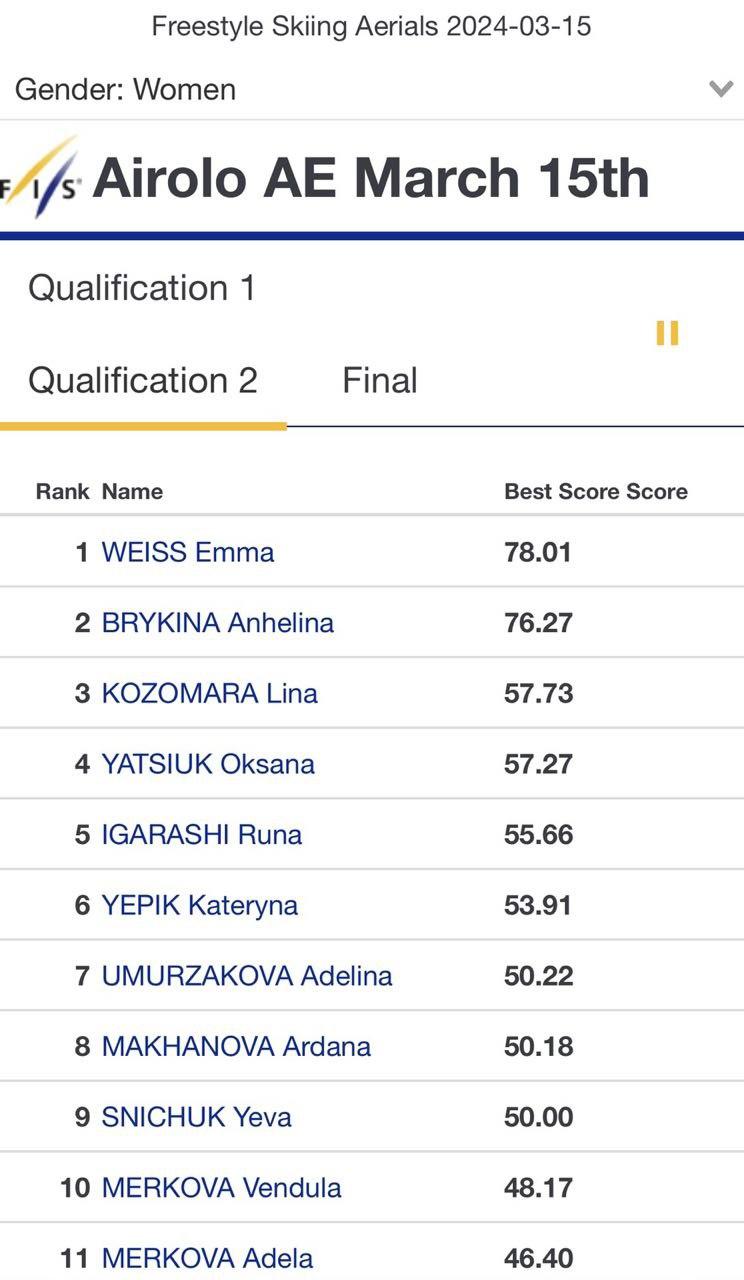Pause live updates with the pause icon

667,333
